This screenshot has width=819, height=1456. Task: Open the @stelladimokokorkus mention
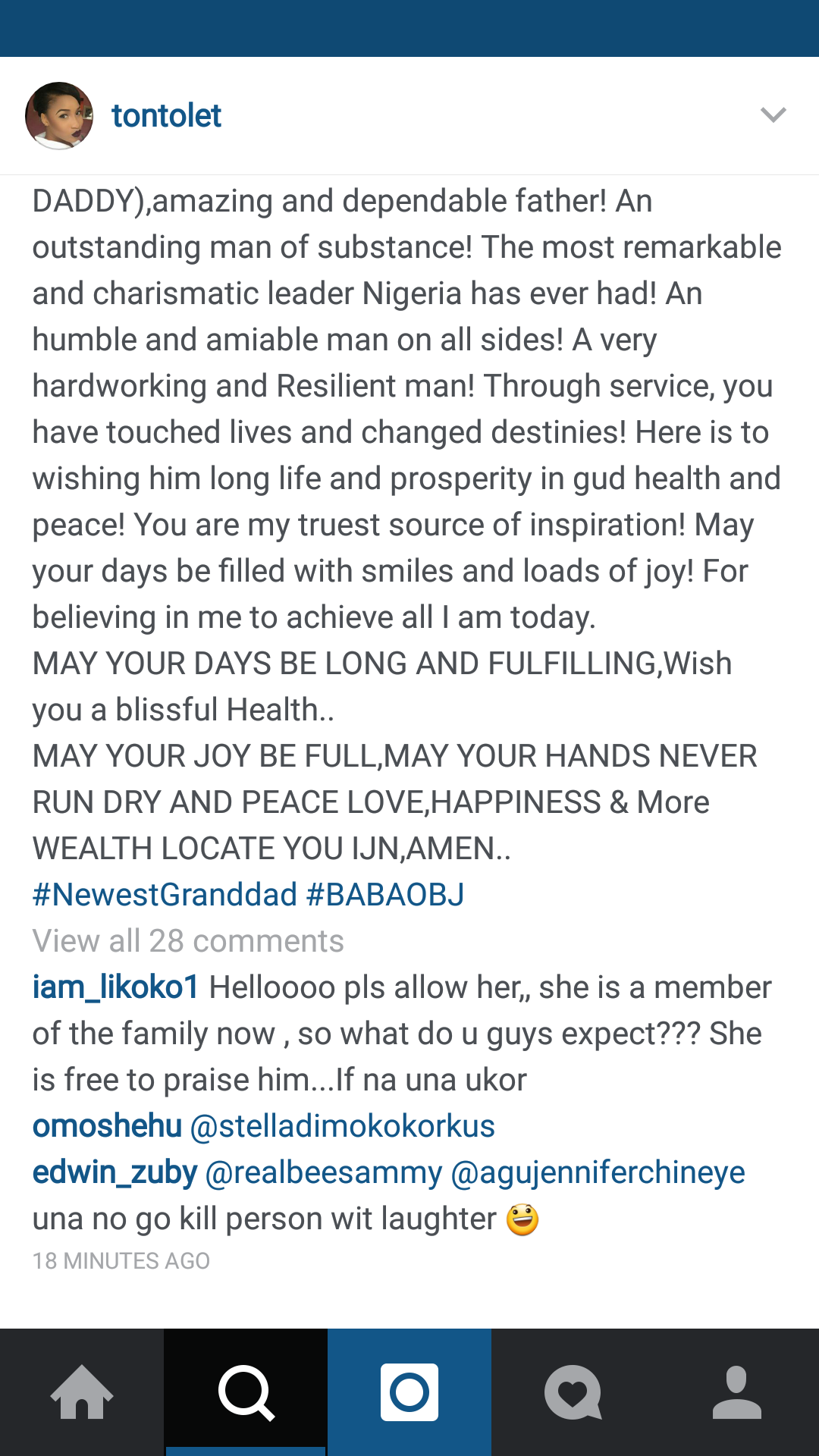342,1126
